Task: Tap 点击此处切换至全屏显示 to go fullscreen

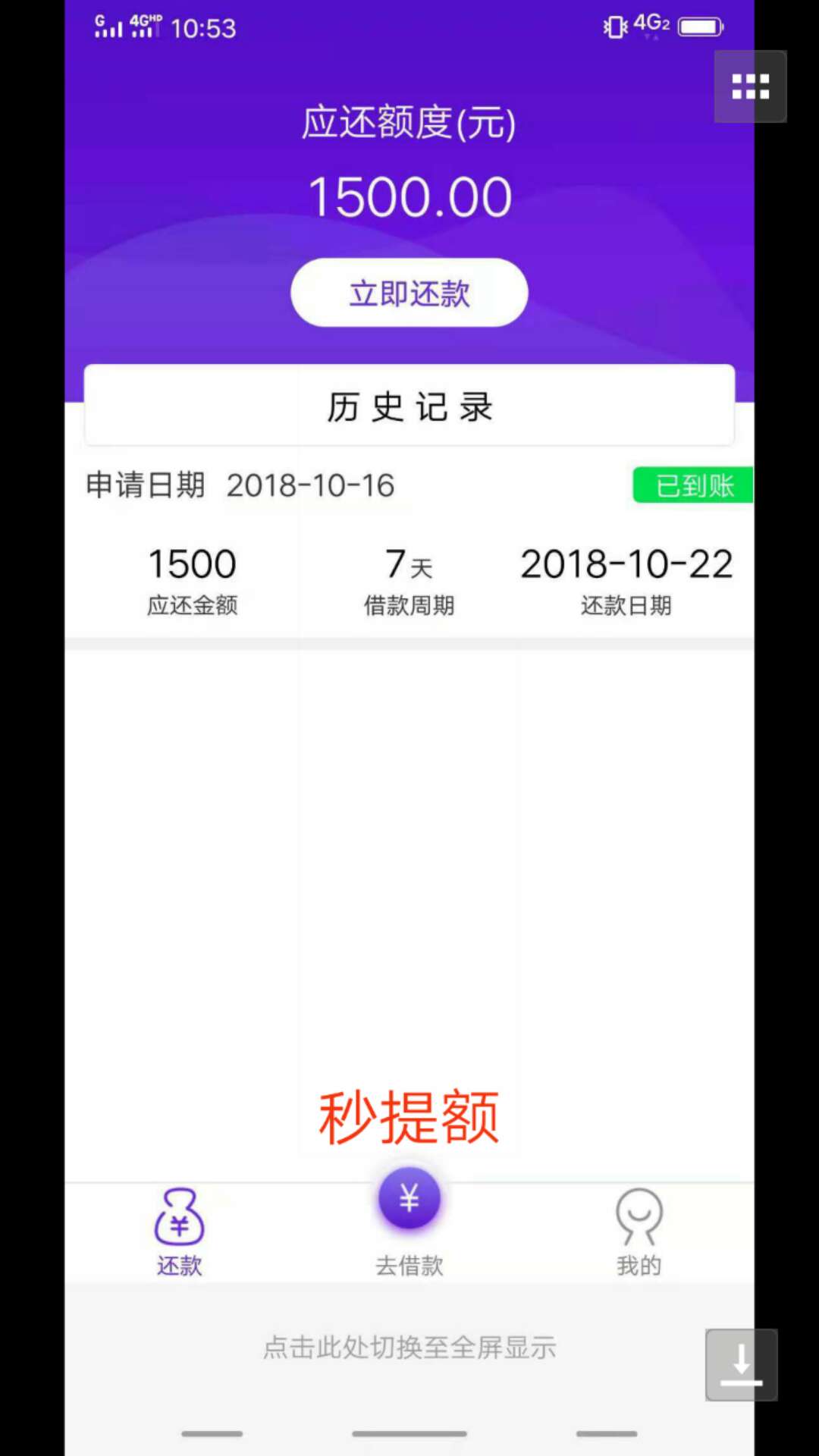Action: coord(409,1348)
